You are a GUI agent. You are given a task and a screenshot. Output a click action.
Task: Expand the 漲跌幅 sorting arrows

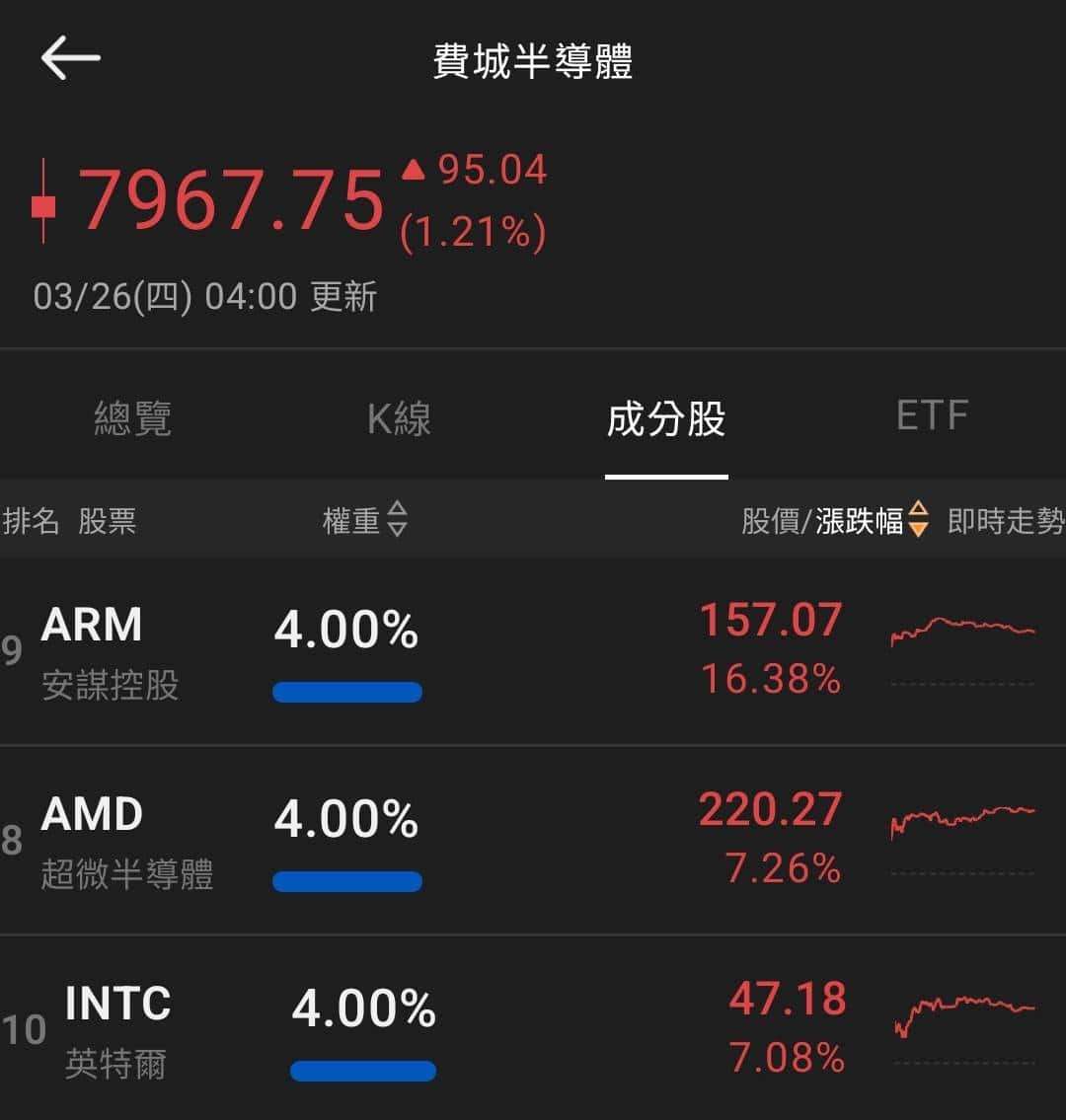point(920,522)
